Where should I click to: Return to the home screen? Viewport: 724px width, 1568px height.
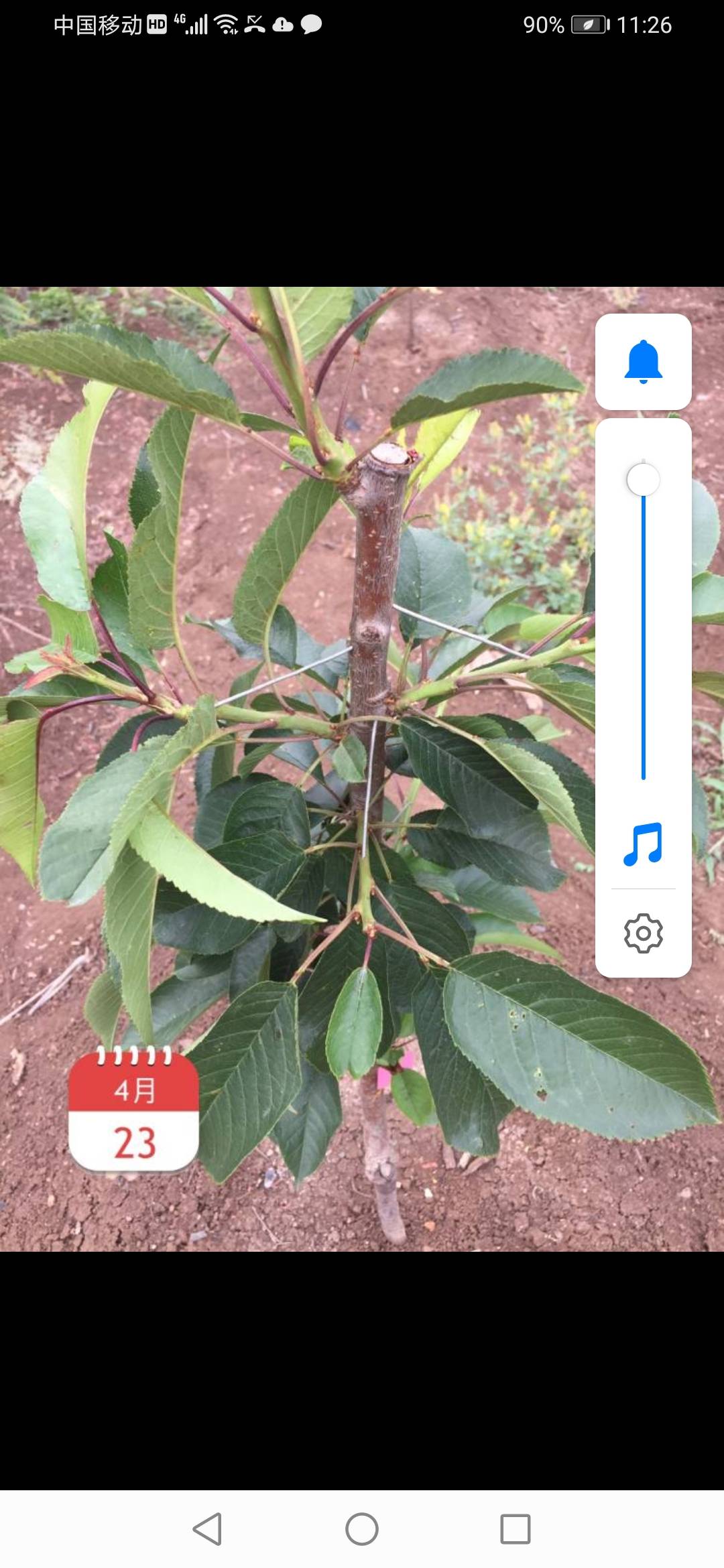click(x=362, y=1529)
